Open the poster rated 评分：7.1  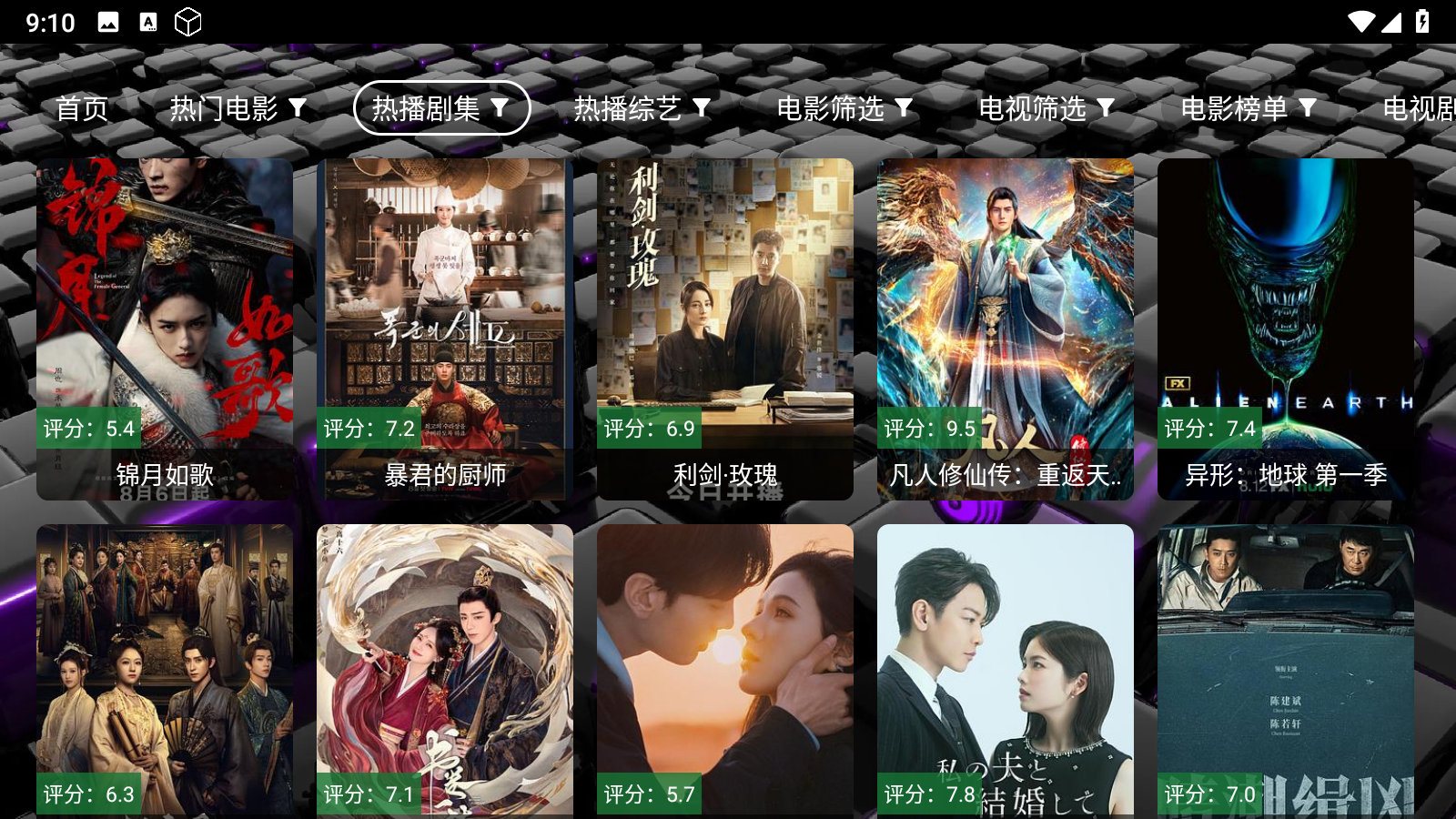(445, 669)
